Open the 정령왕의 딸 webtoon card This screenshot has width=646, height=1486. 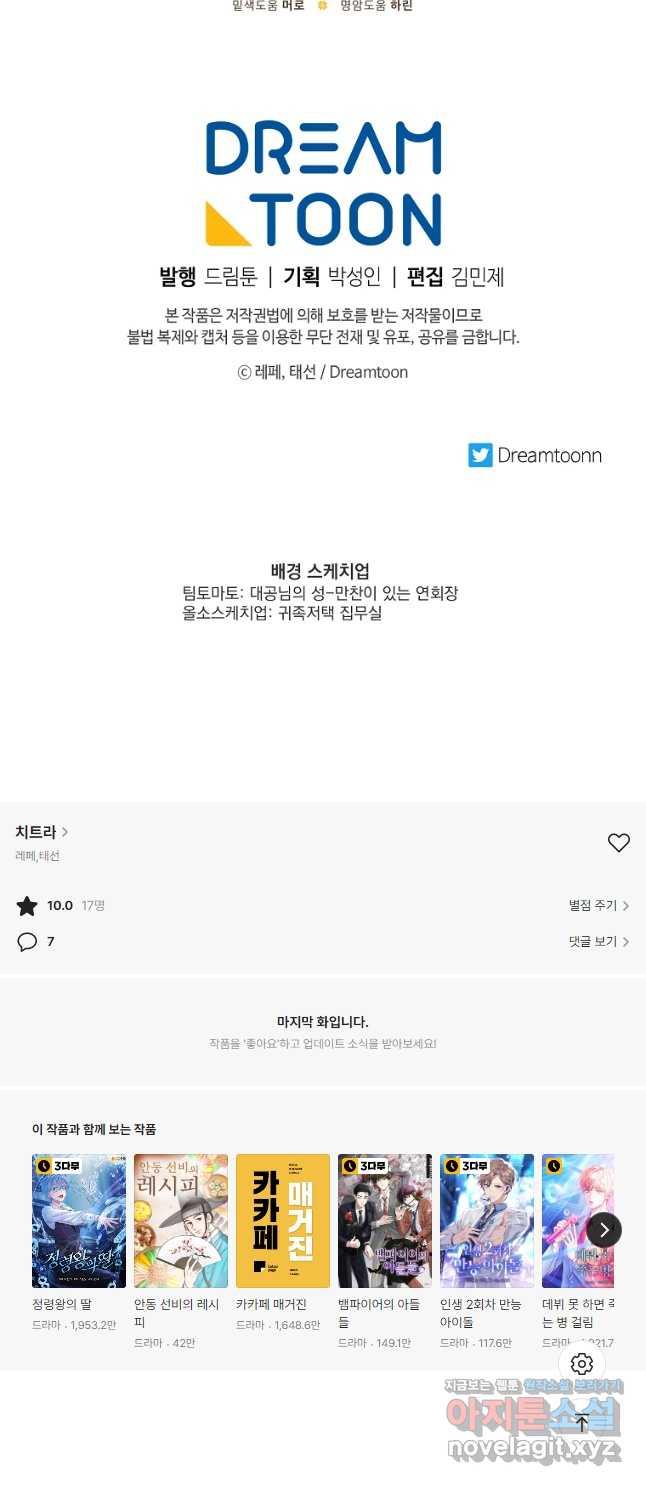pos(79,1221)
